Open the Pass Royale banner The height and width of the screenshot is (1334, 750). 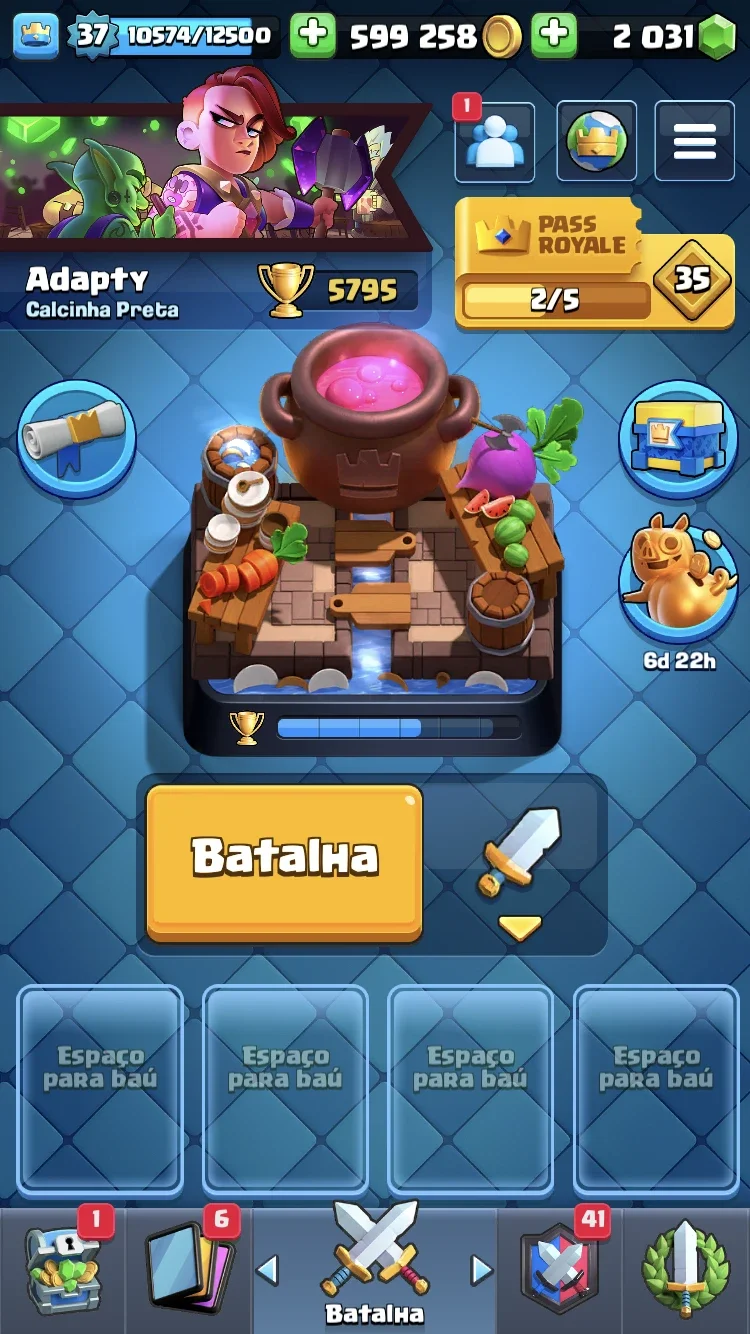595,263
